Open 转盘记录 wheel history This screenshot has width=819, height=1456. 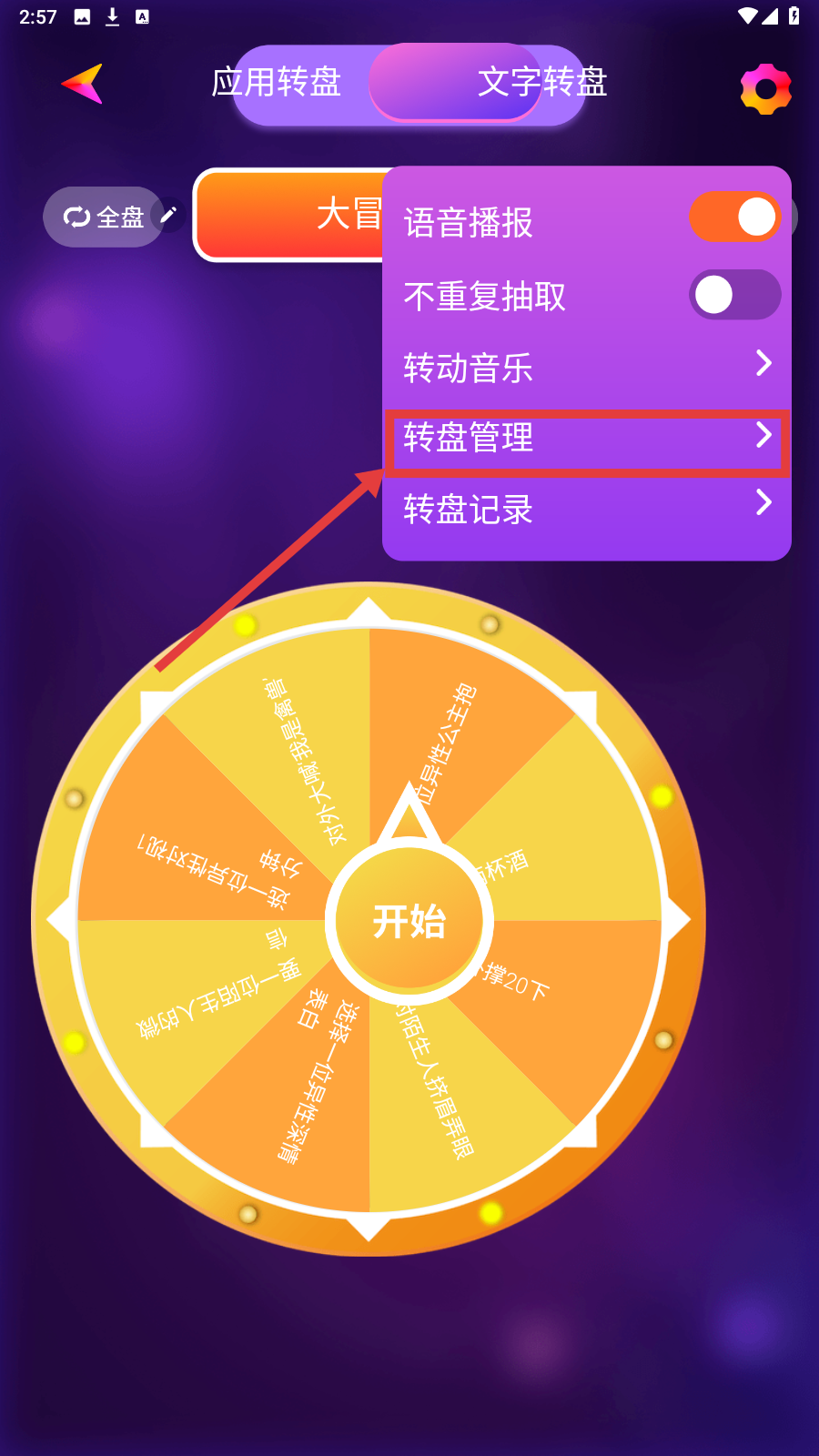(586, 509)
